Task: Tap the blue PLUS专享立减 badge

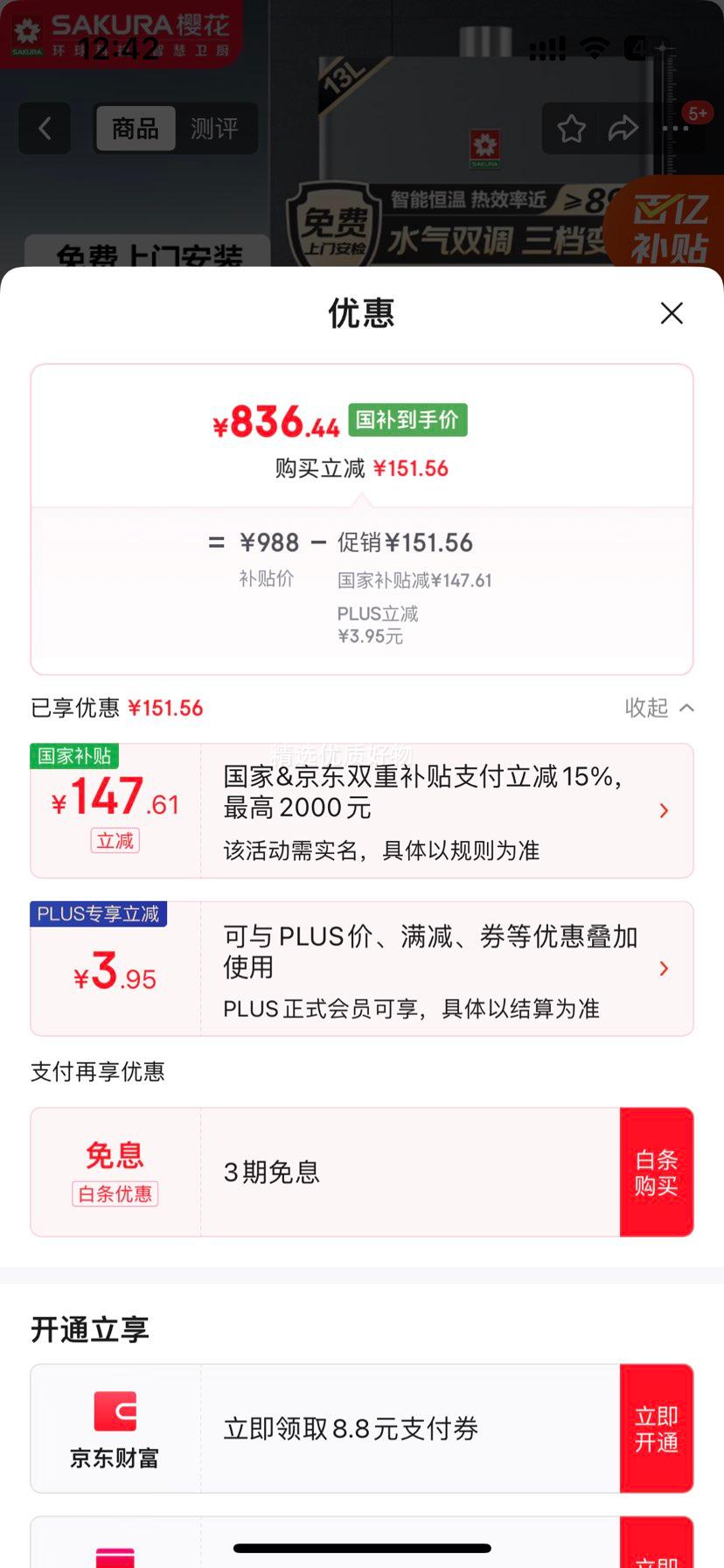Action: point(98,913)
